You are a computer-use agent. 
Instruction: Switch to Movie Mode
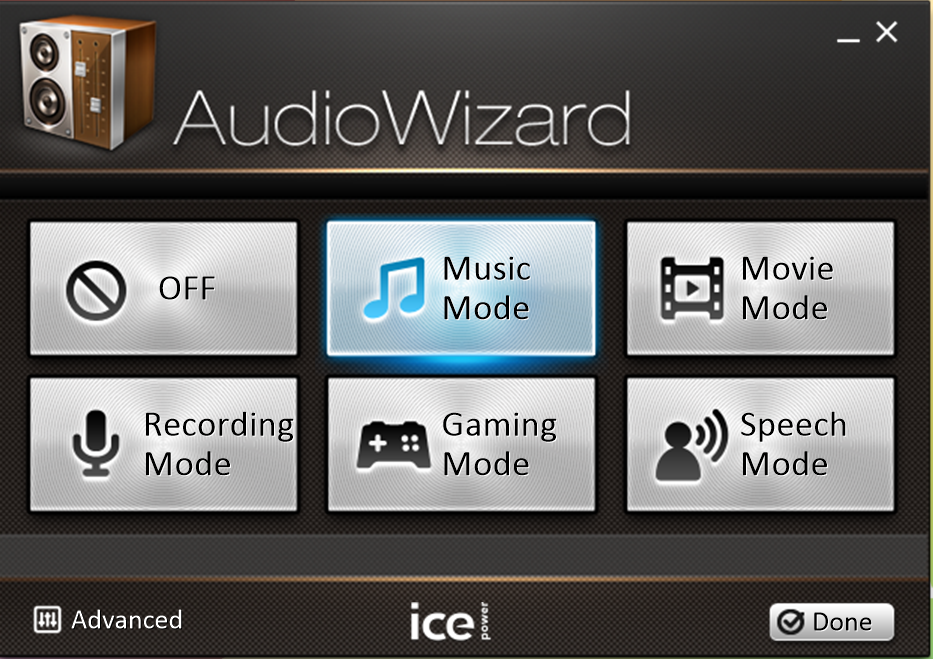760,289
